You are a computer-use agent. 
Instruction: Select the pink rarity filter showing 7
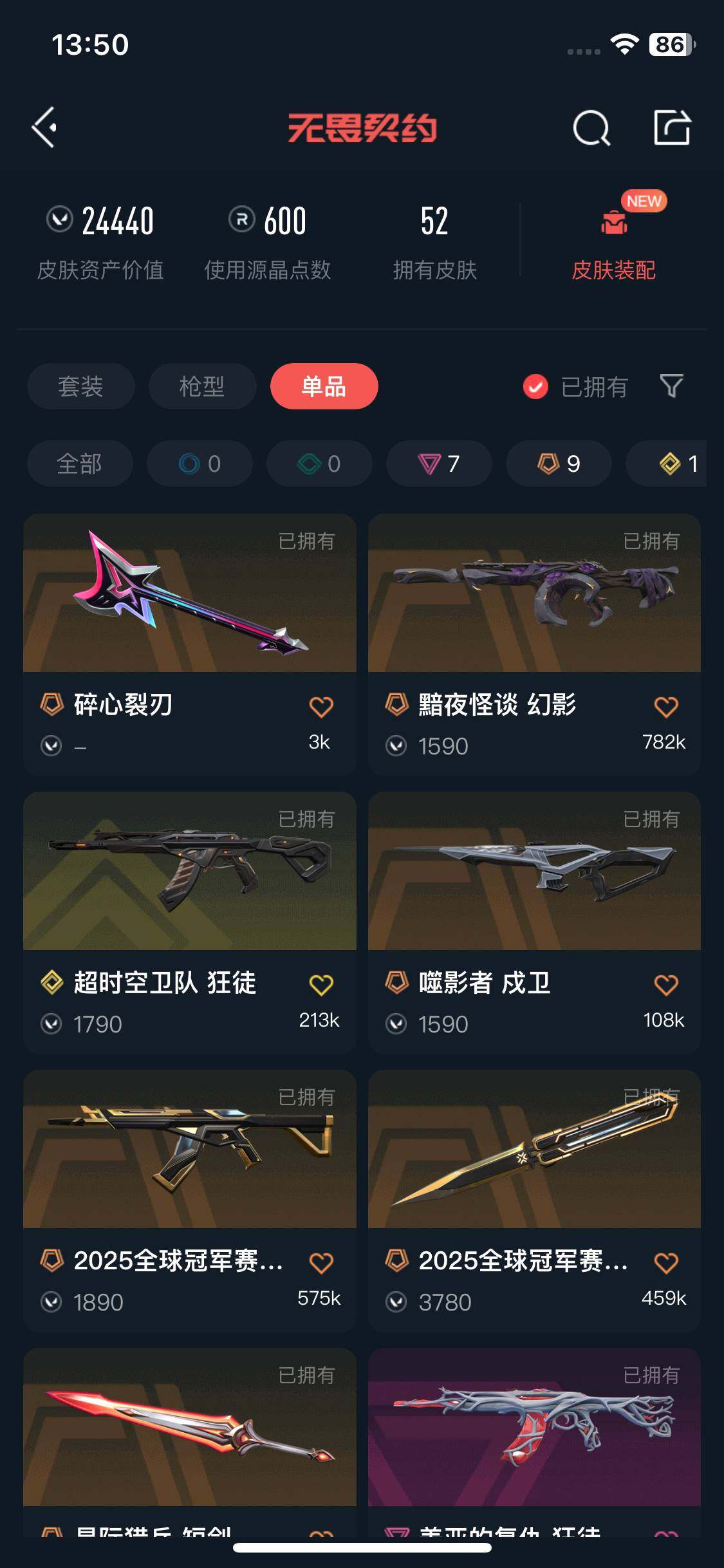438,463
